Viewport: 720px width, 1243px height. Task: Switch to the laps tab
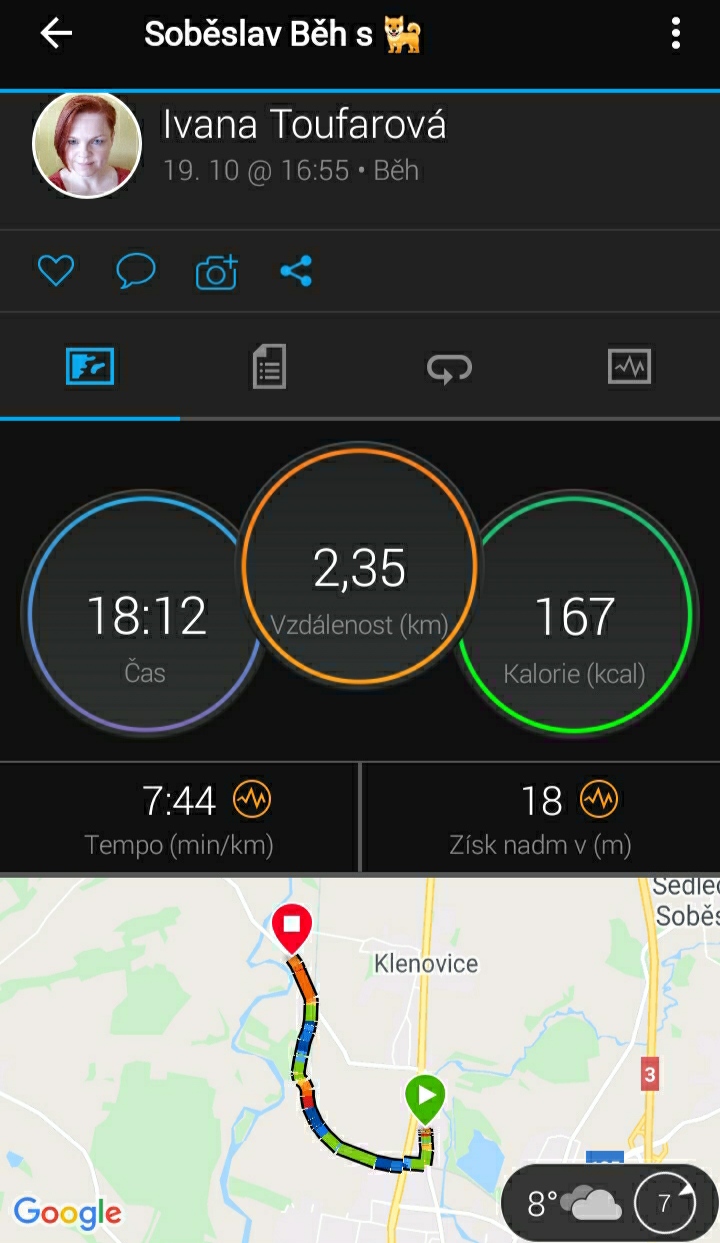(x=449, y=368)
